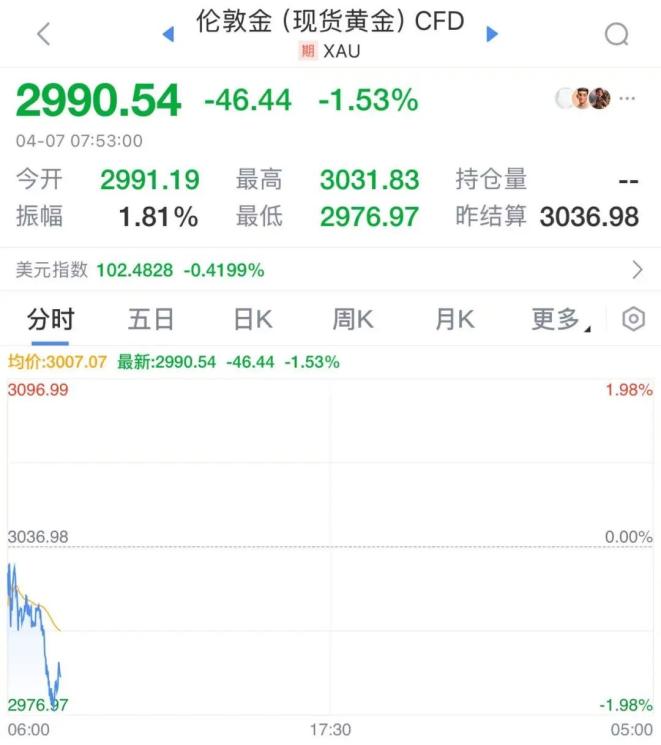Switch to the 五日 tab

tap(151, 320)
